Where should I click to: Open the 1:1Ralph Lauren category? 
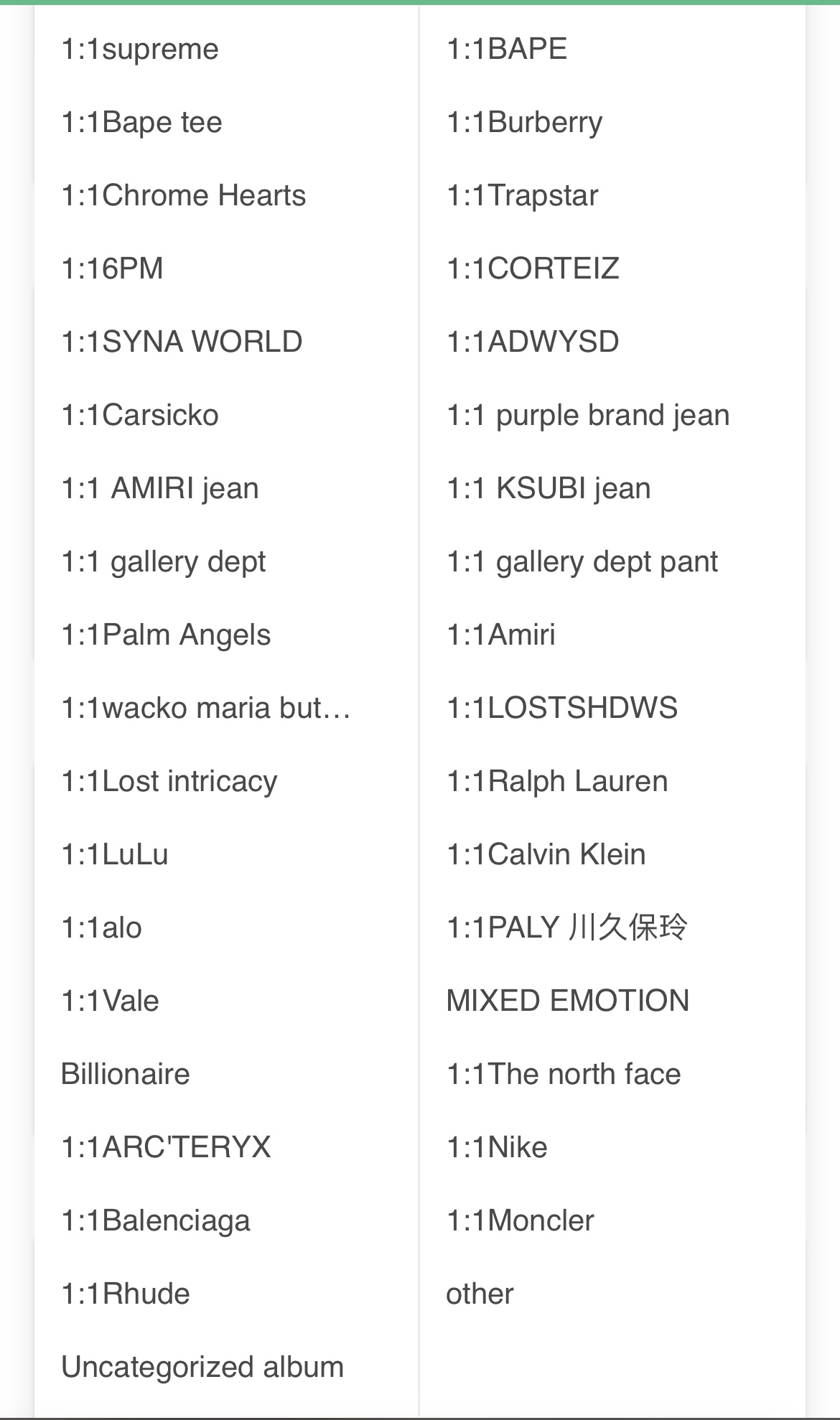coord(557,782)
